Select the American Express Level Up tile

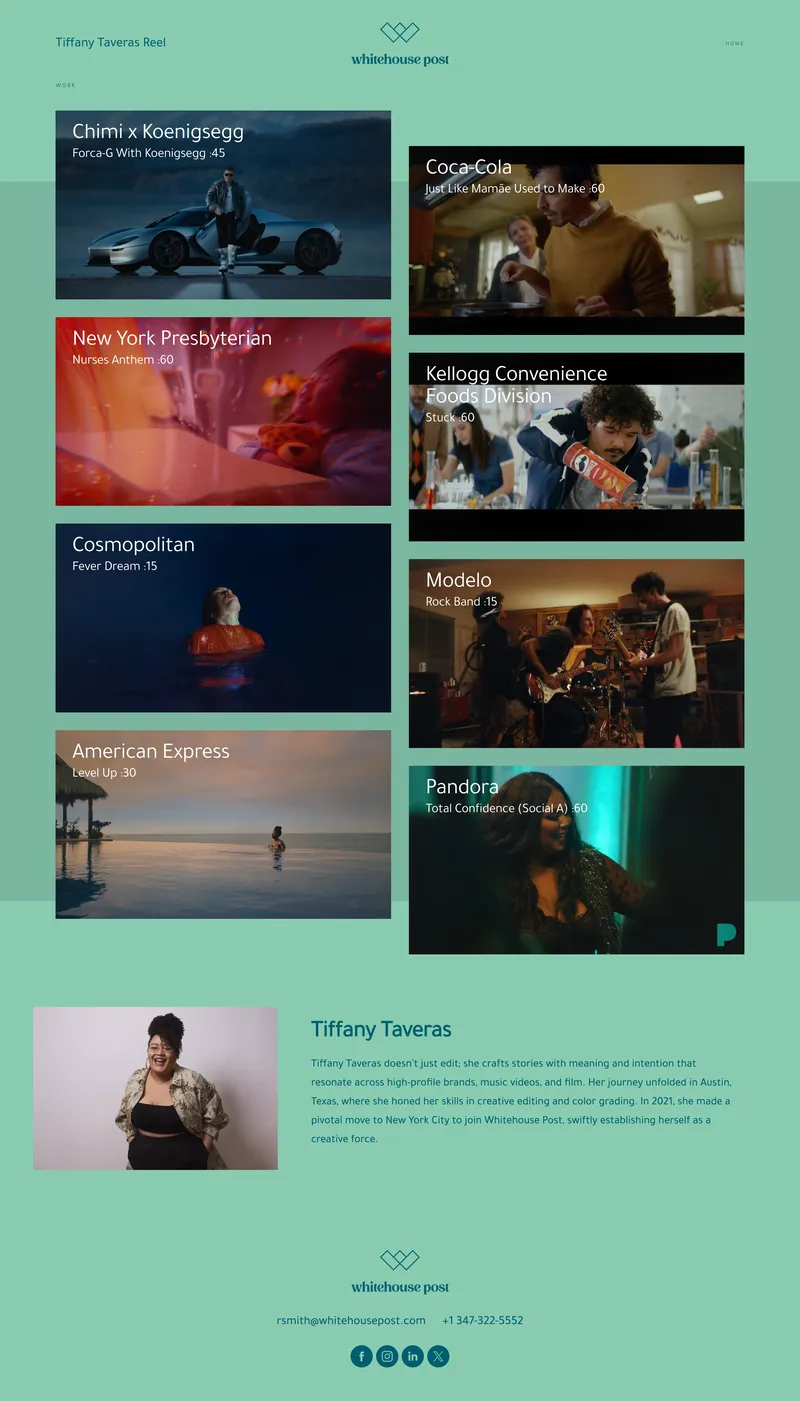click(x=223, y=824)
